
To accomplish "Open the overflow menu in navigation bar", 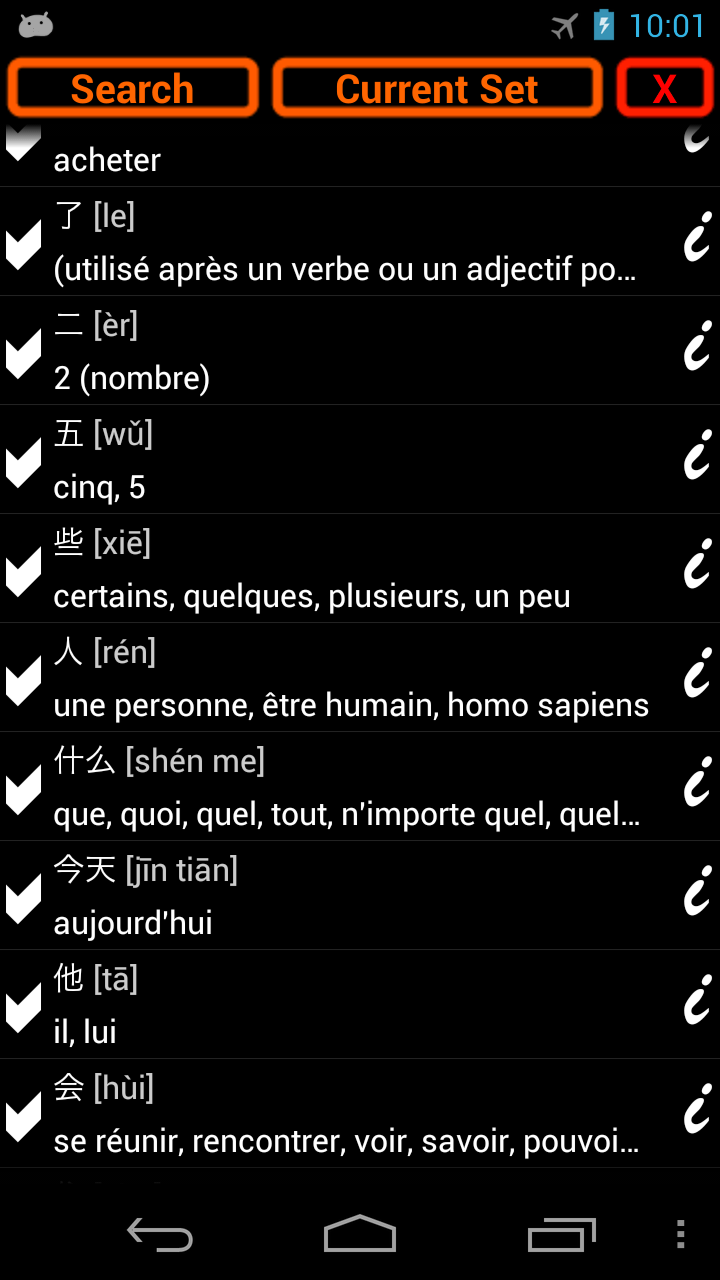I will coord(680,1235).
